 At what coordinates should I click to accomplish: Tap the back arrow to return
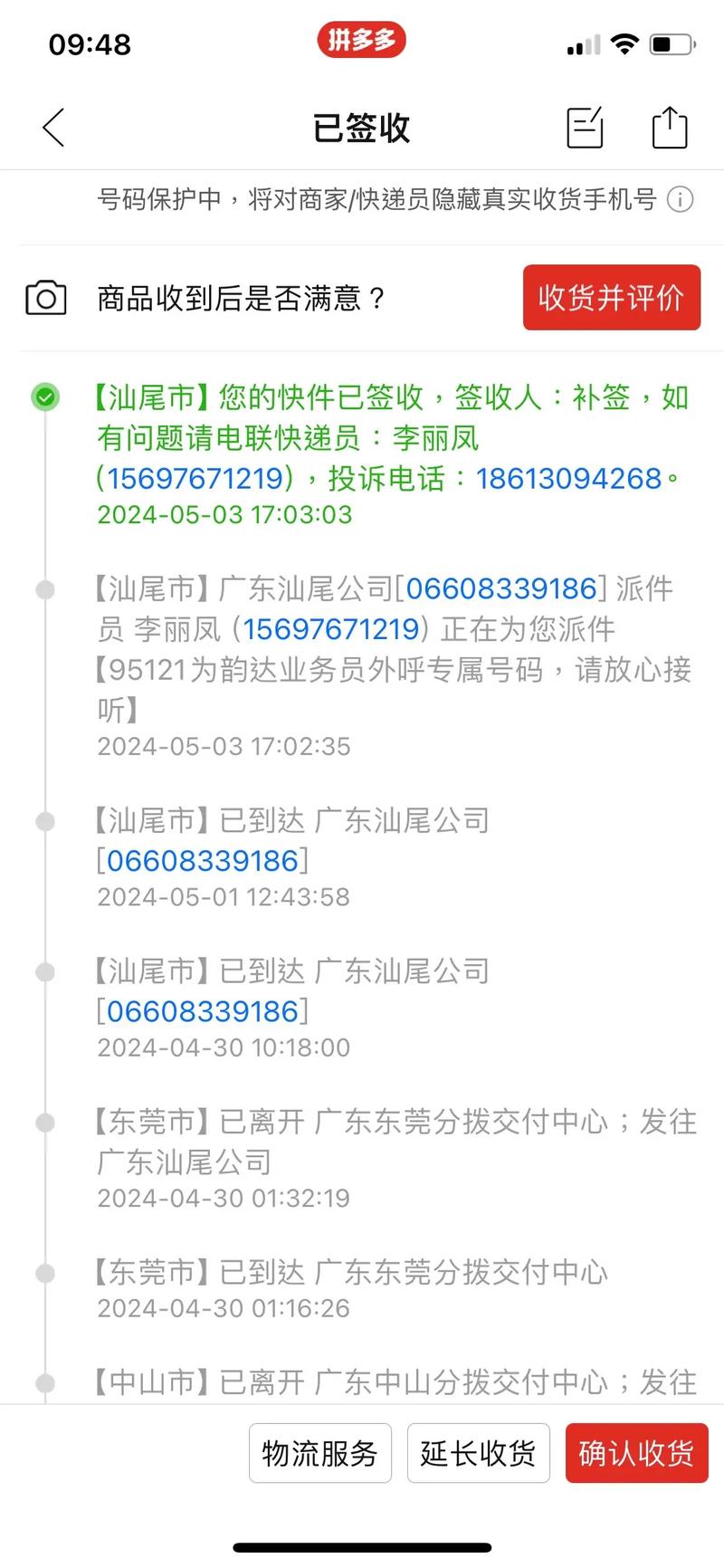point(52,128)
